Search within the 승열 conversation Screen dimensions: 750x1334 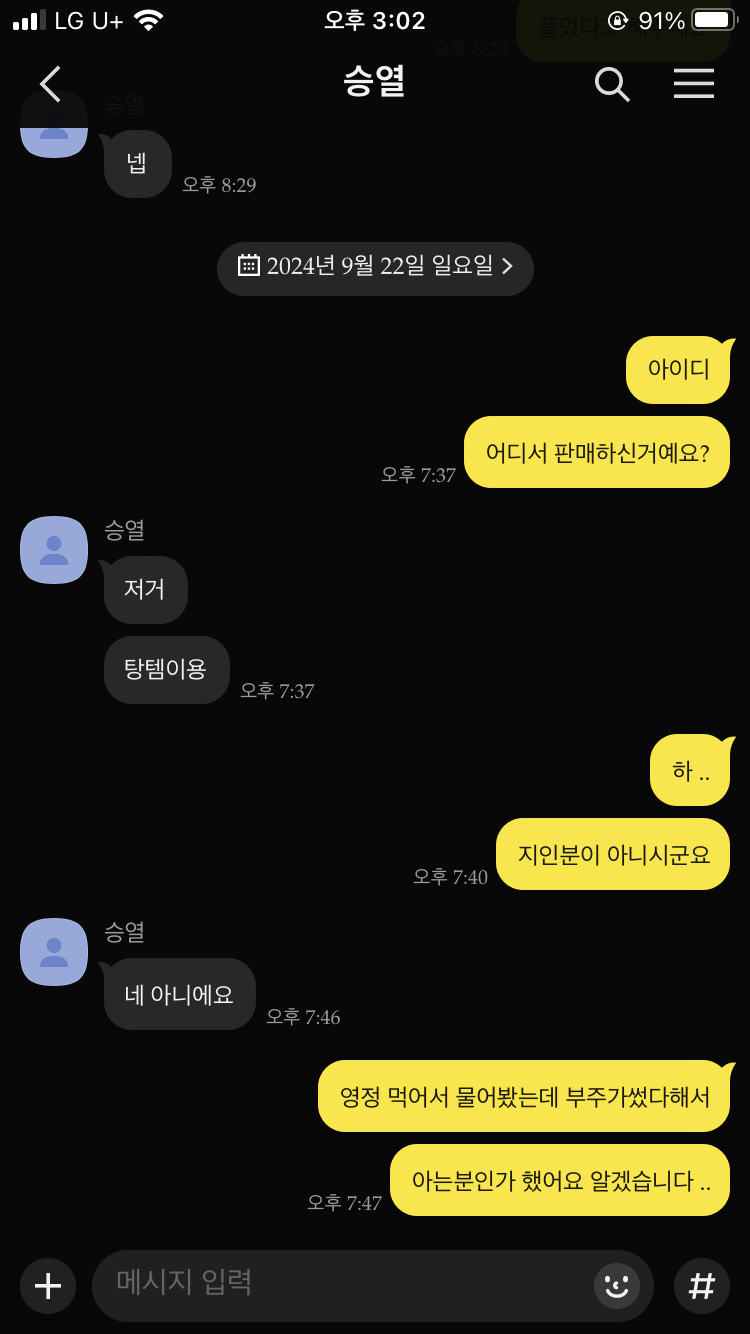tap(611, 84)
